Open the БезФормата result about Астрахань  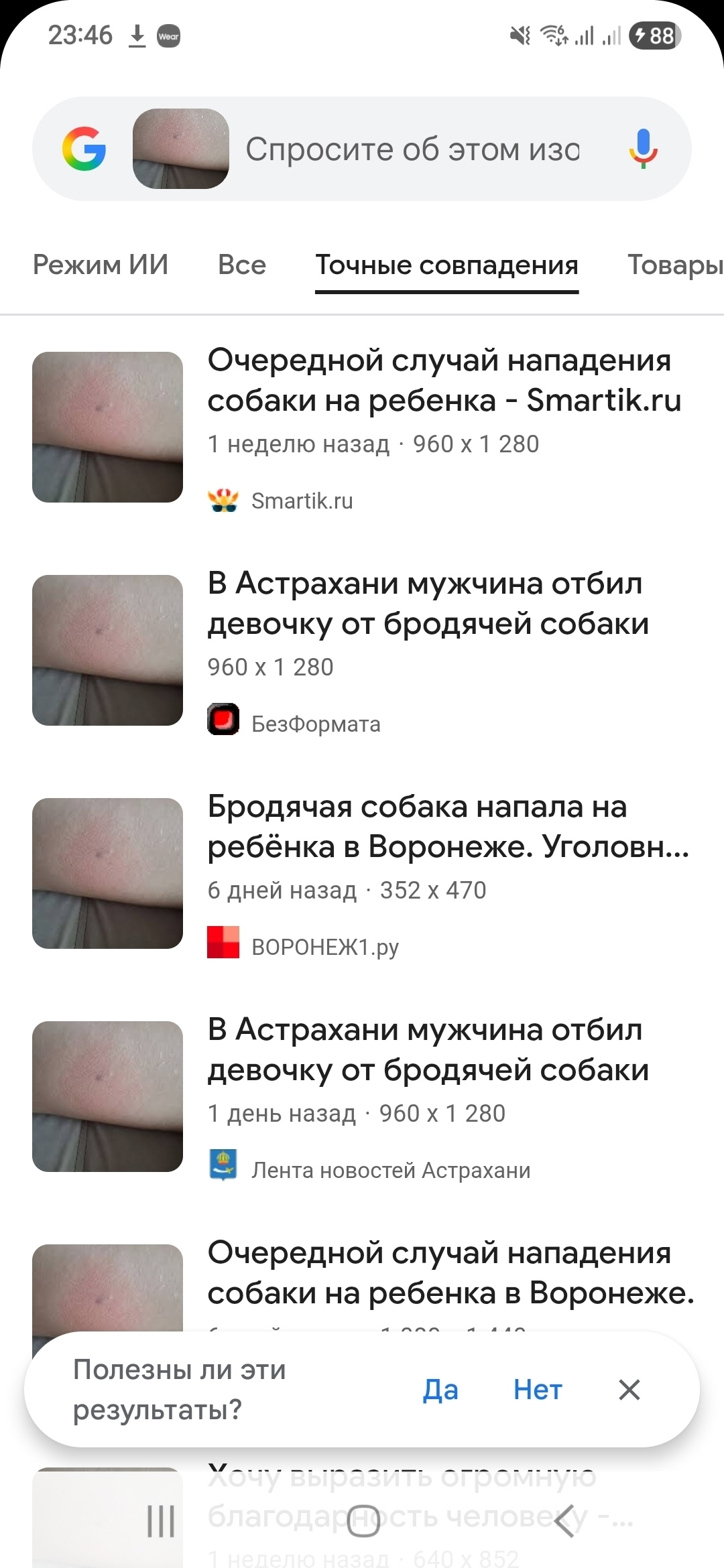tap(428, 604)
